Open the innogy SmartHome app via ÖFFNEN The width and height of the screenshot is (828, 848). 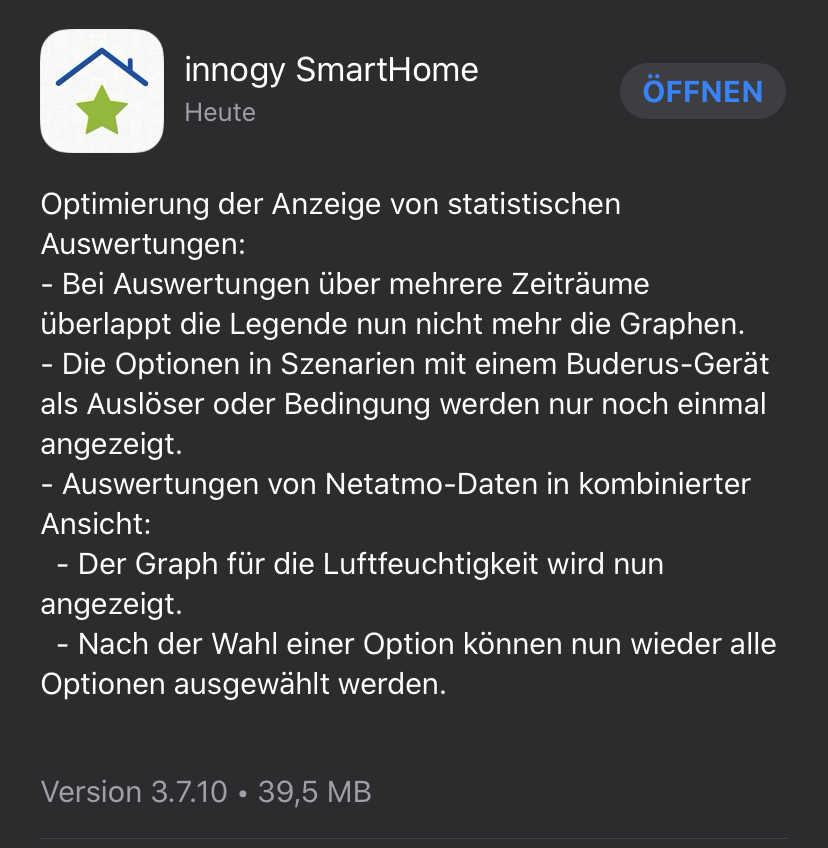click(x=702, y=92)
